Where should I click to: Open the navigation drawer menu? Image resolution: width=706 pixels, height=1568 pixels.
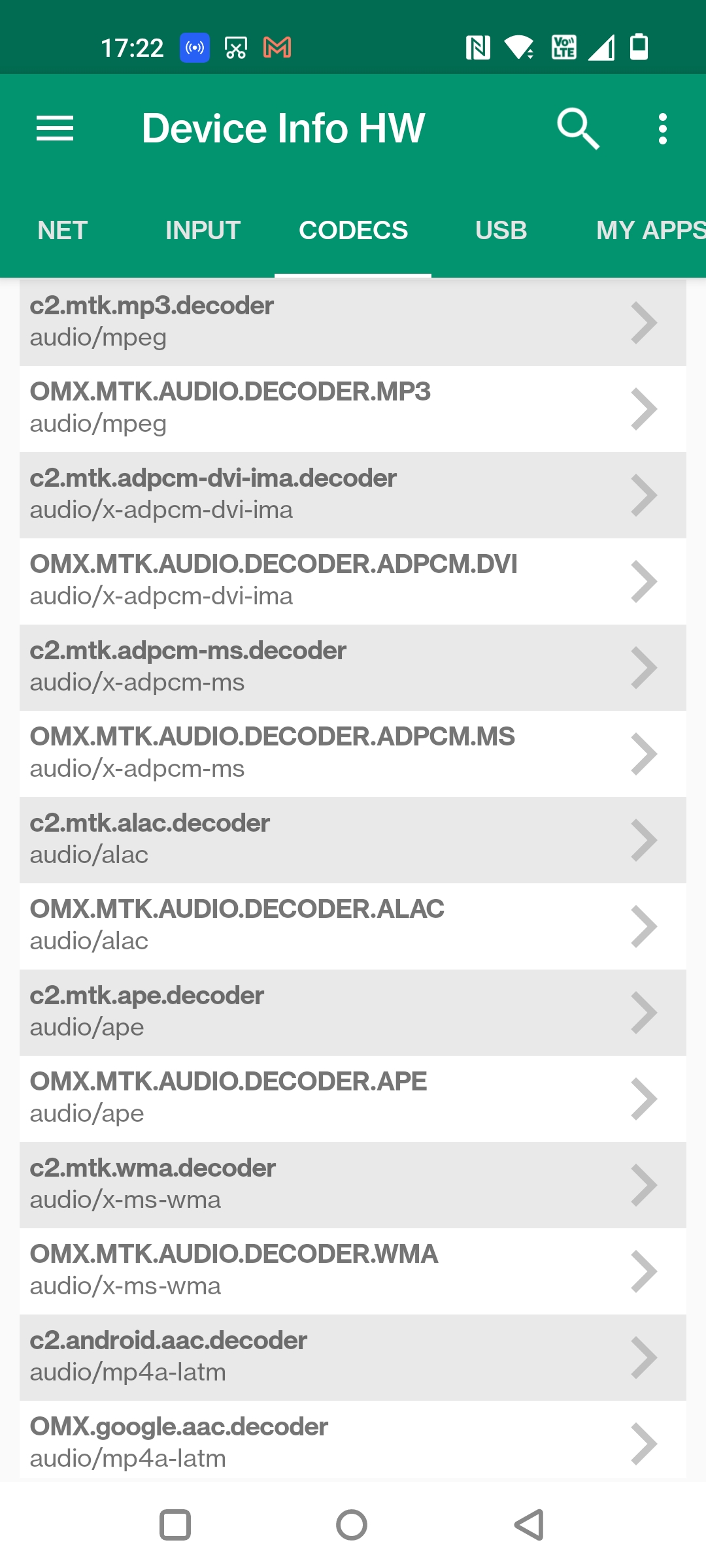55,128
